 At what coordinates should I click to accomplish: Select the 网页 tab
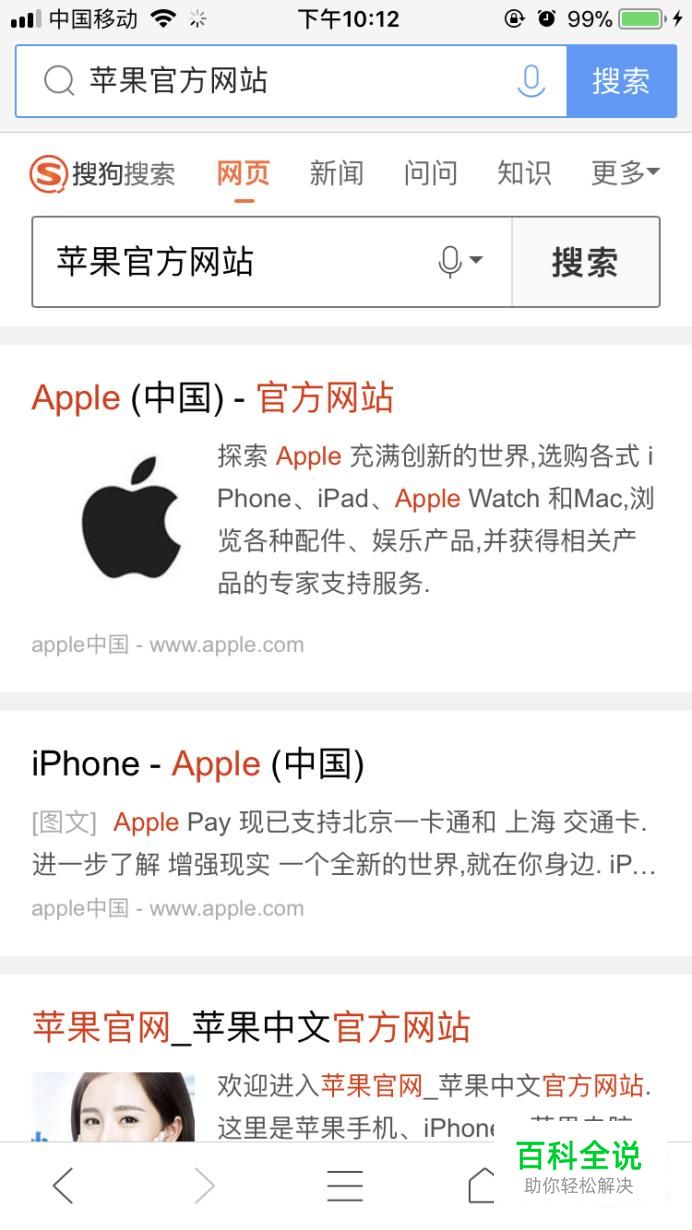pyautogui.click(x=243, y=173)
